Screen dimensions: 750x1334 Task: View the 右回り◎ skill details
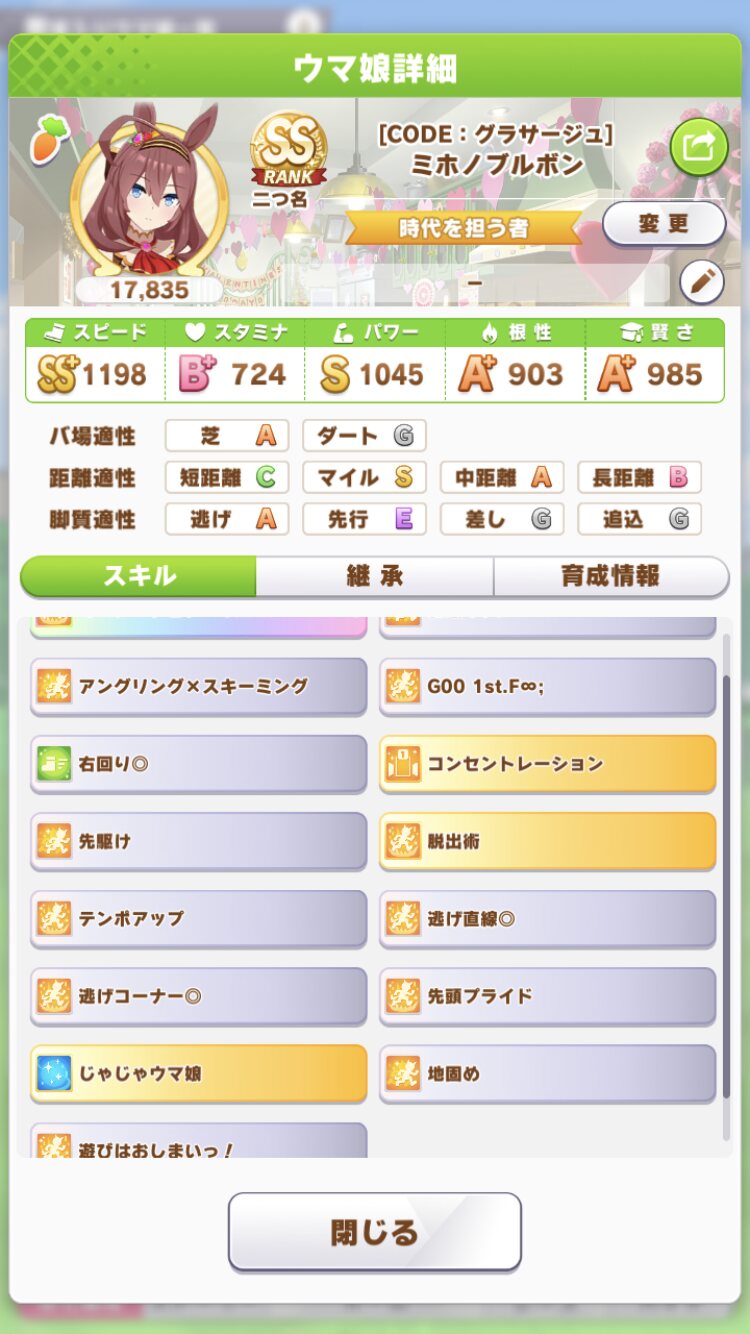click(x=198, y=764)
